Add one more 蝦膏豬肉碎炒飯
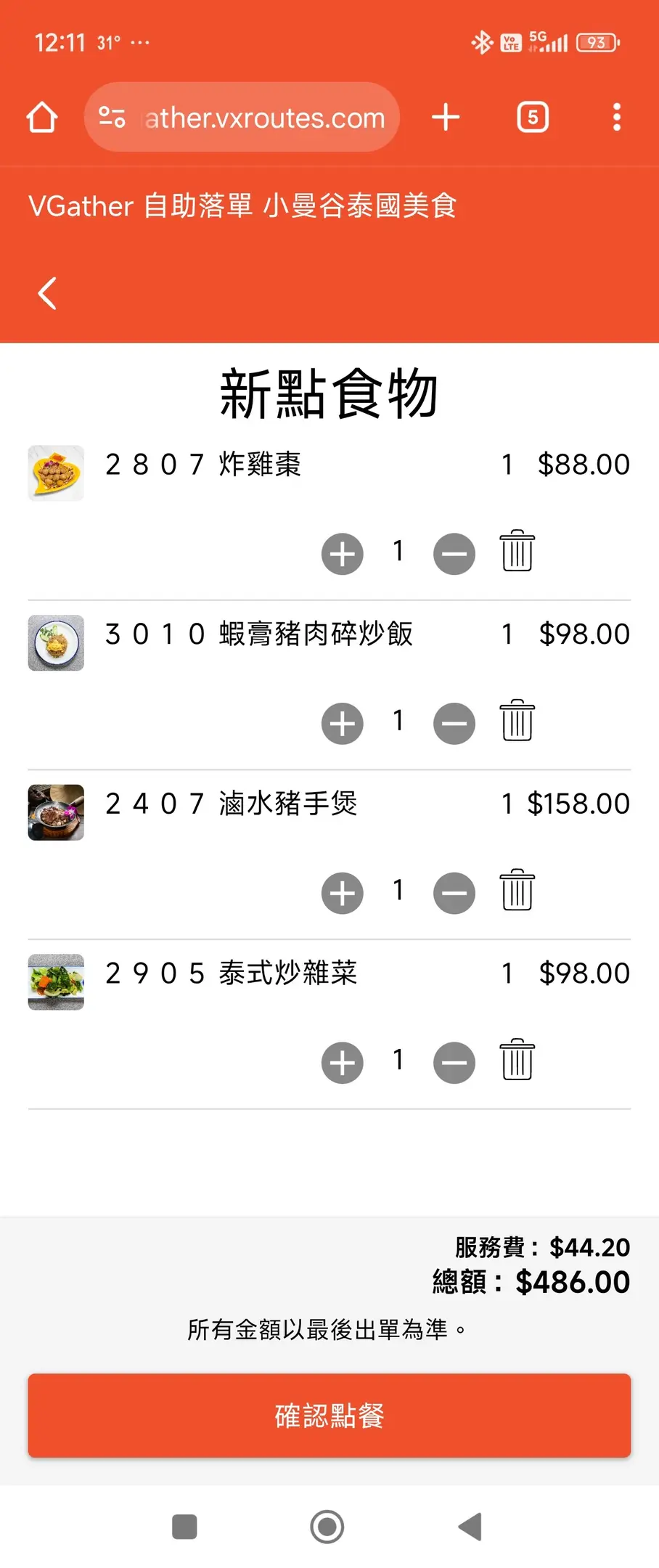Image resolution: width=659 pixels, height=1568 pixels. [x=343, y=724]
